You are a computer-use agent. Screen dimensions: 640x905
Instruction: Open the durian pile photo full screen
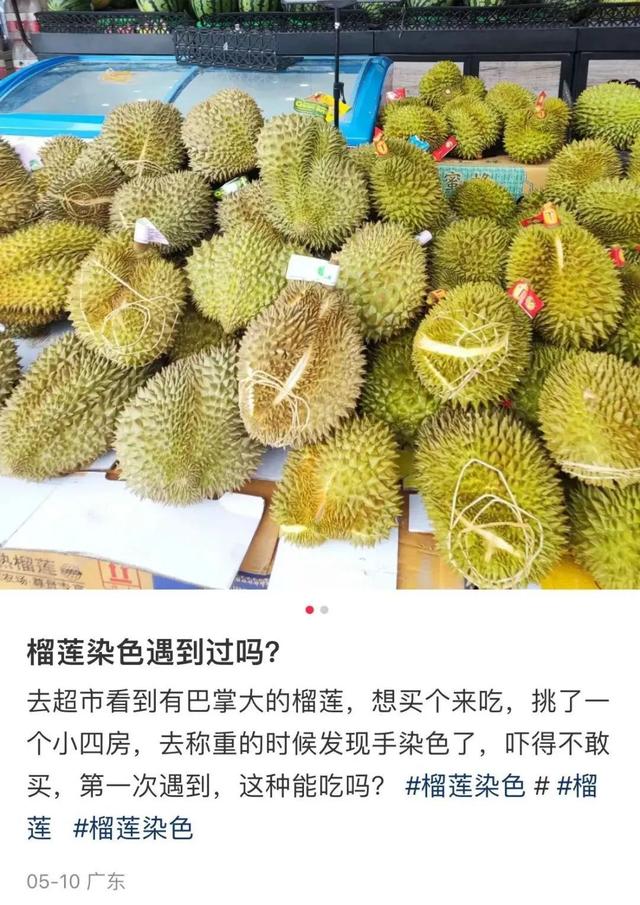point(320,294)
